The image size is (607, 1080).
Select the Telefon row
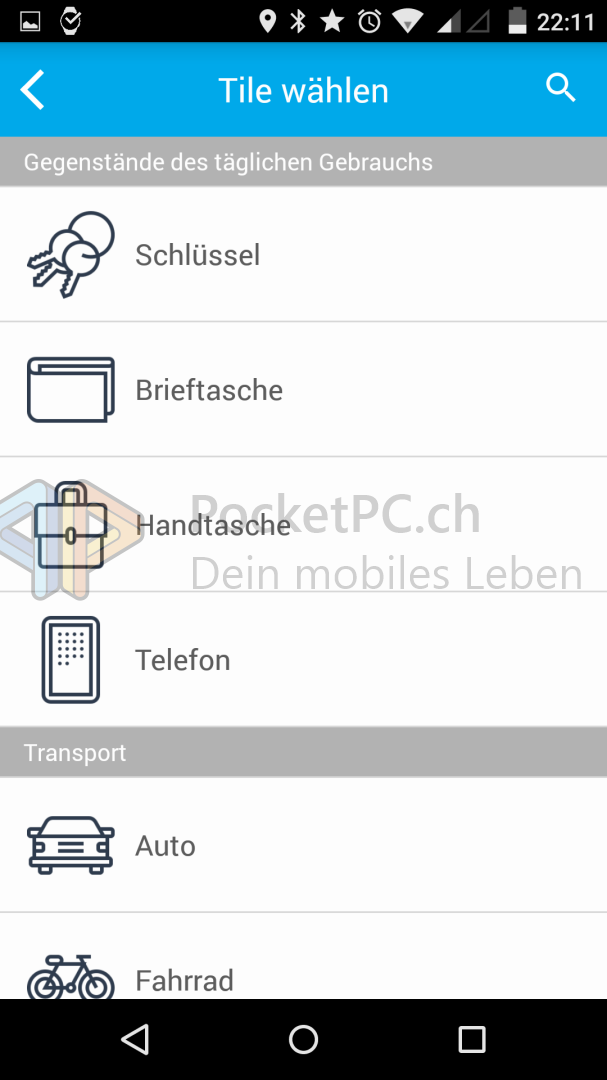(x=303, y=659)
